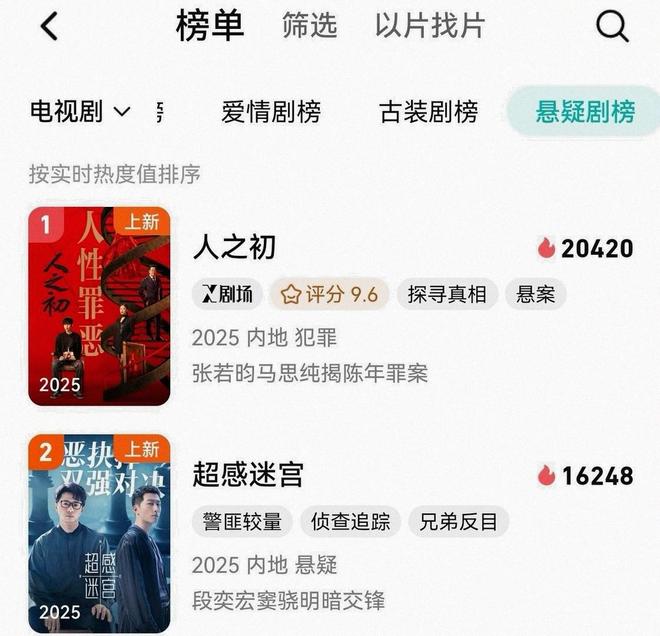Open the 人之初 show title
The image size is (660, 636).
(x=234, y=248)
